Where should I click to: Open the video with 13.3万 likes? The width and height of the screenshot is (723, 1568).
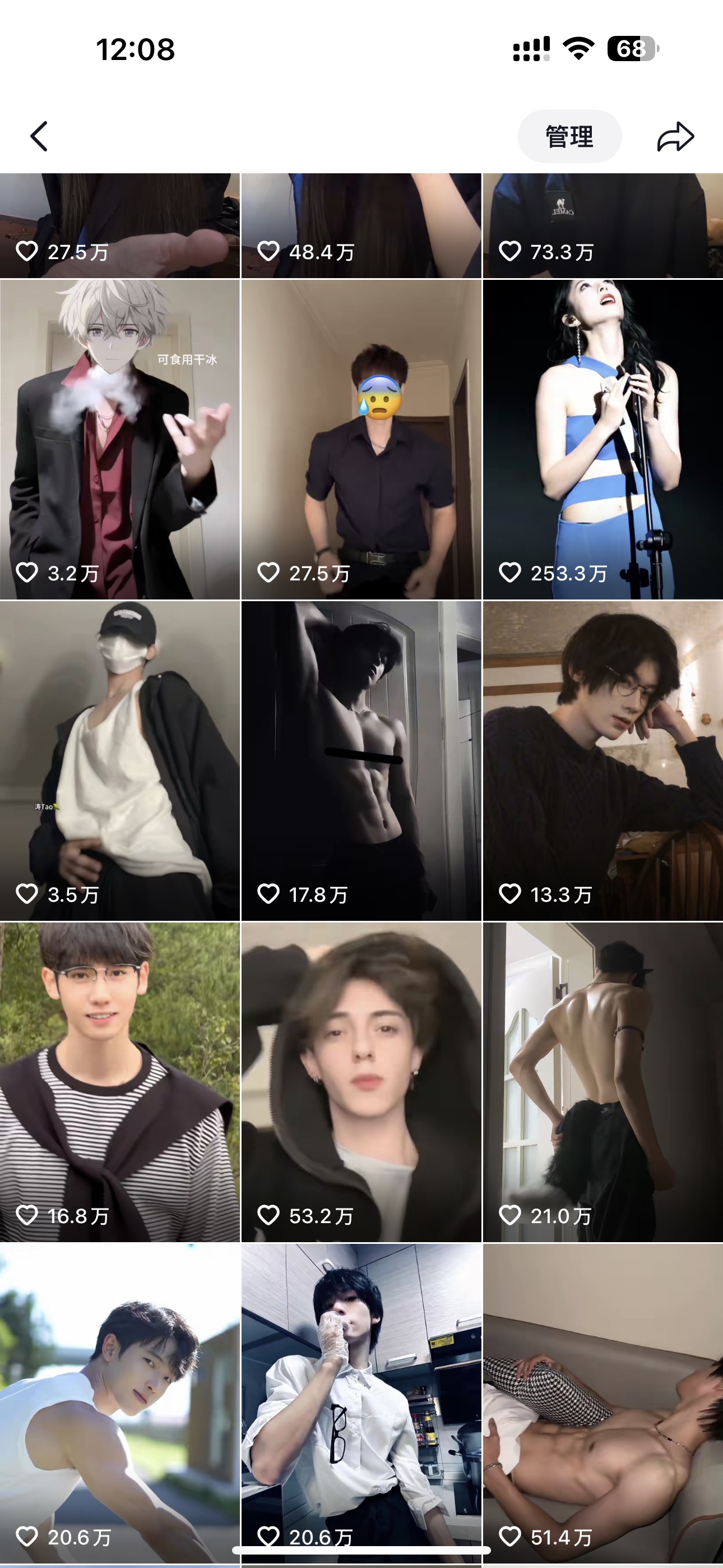pyautogui.click(x=603, y=761)
